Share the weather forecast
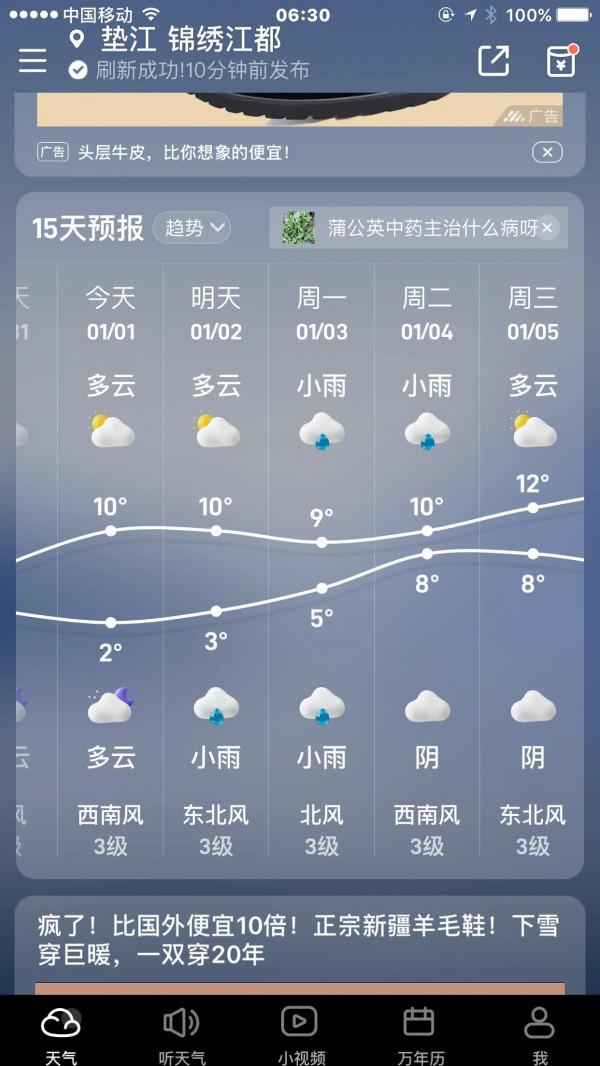 (x=493, y=60)
